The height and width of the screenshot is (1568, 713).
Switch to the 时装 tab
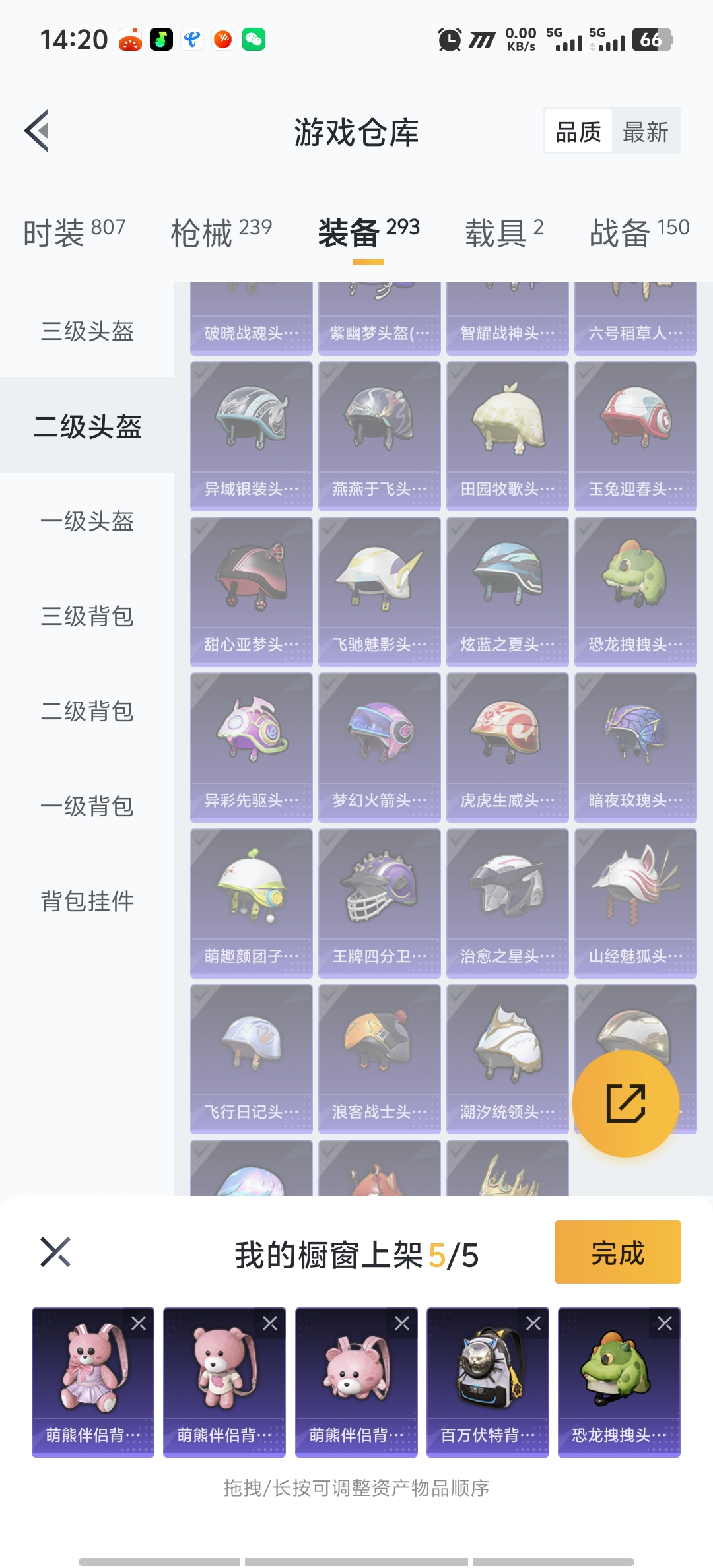coord(74,232)
